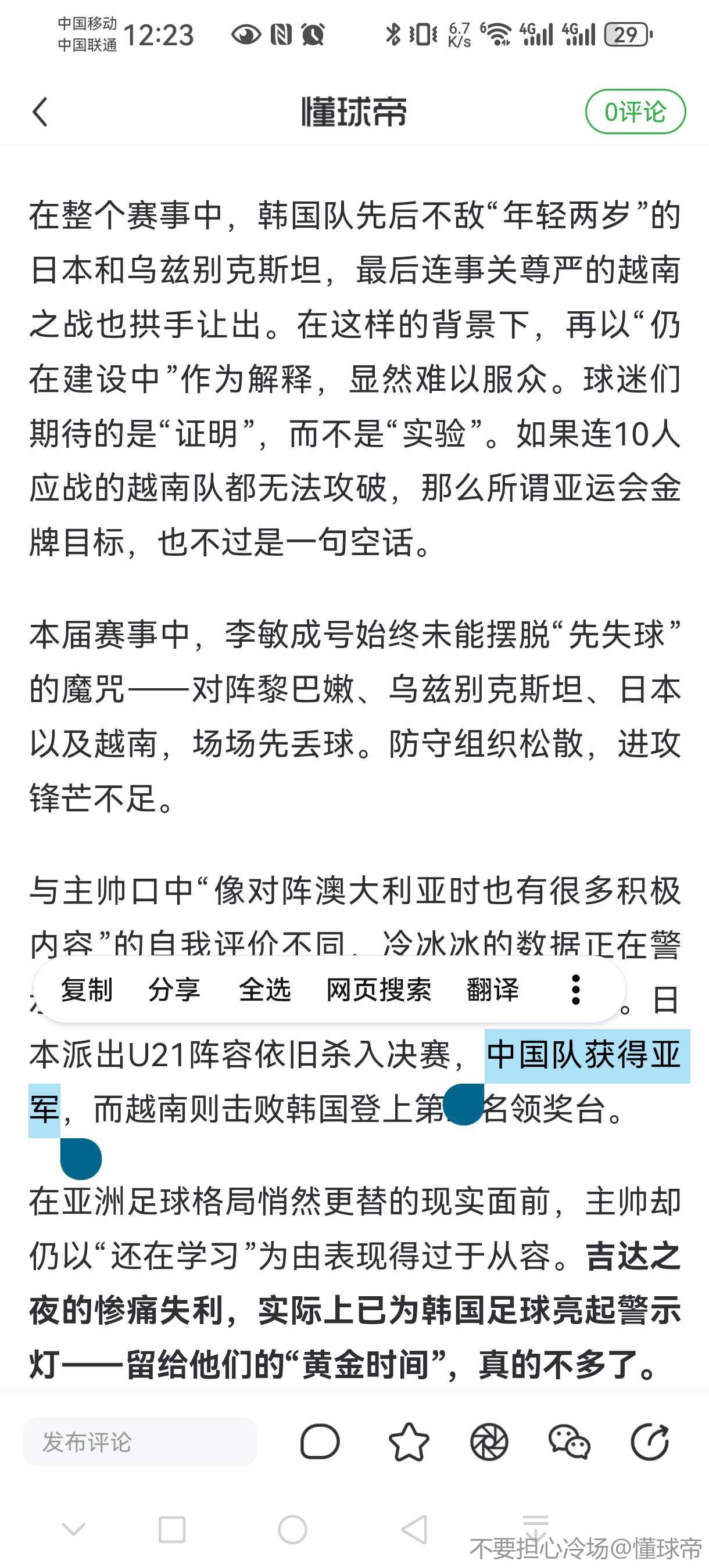Viewport: 709px width, 1568px height.
Task: Go to the system home screen
Action: click(292, 1530)
